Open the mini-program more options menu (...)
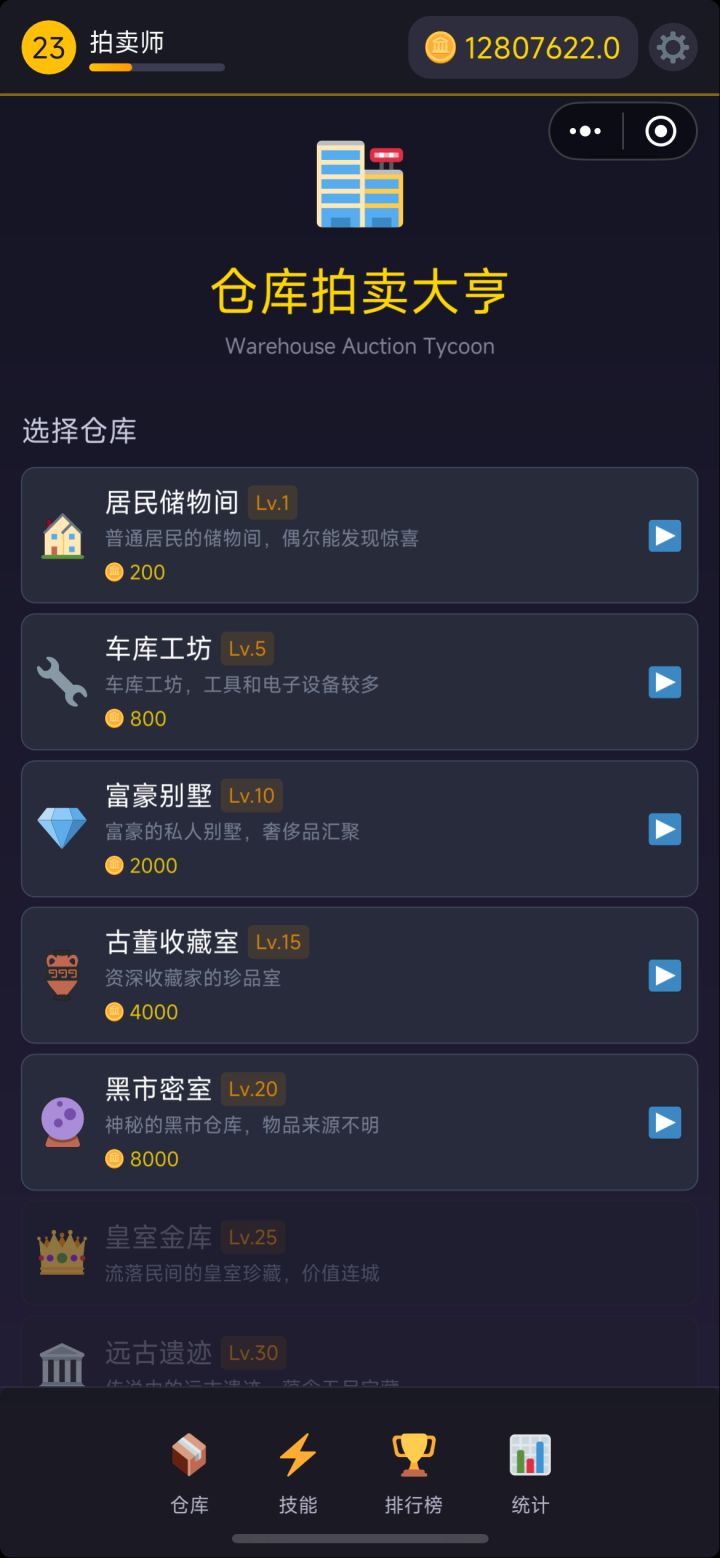720x1558 pixels. click(585, 131)
